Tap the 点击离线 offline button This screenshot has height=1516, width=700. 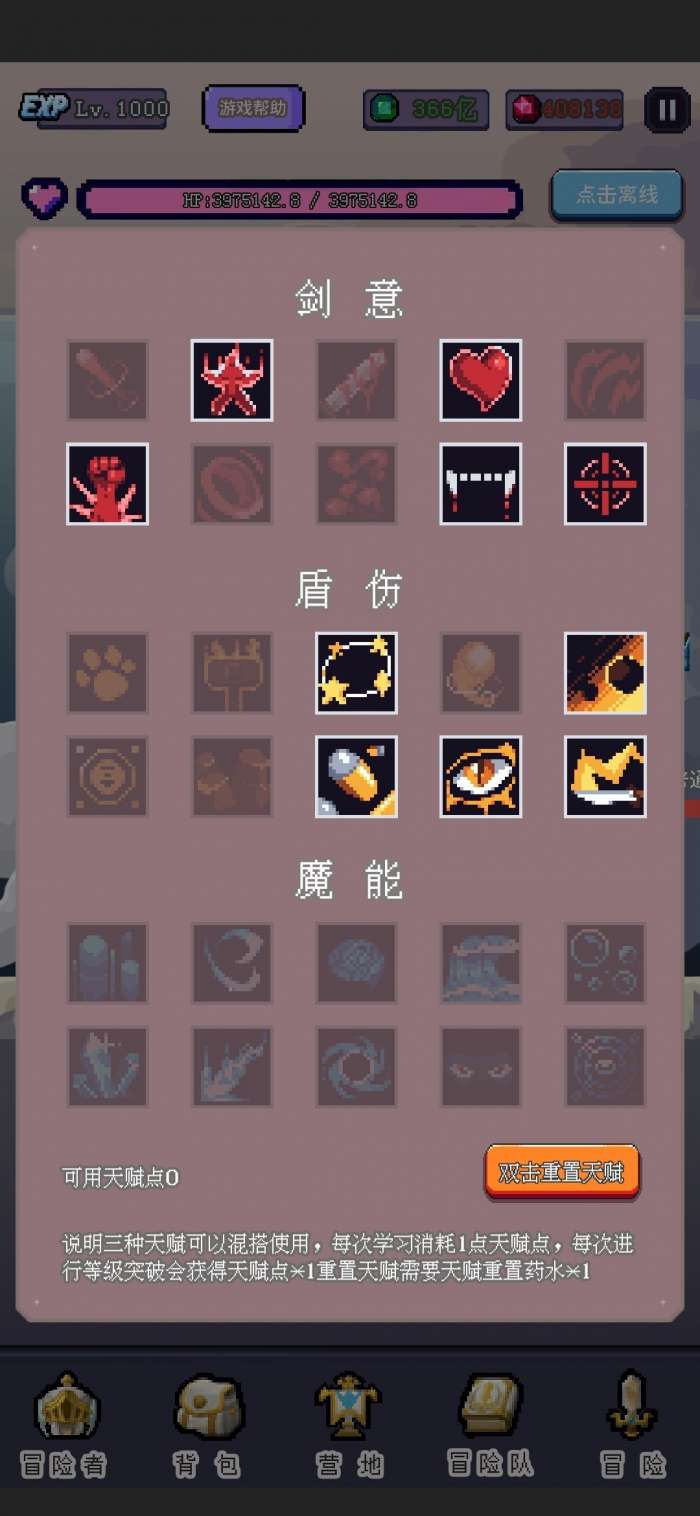pos(616,195)
